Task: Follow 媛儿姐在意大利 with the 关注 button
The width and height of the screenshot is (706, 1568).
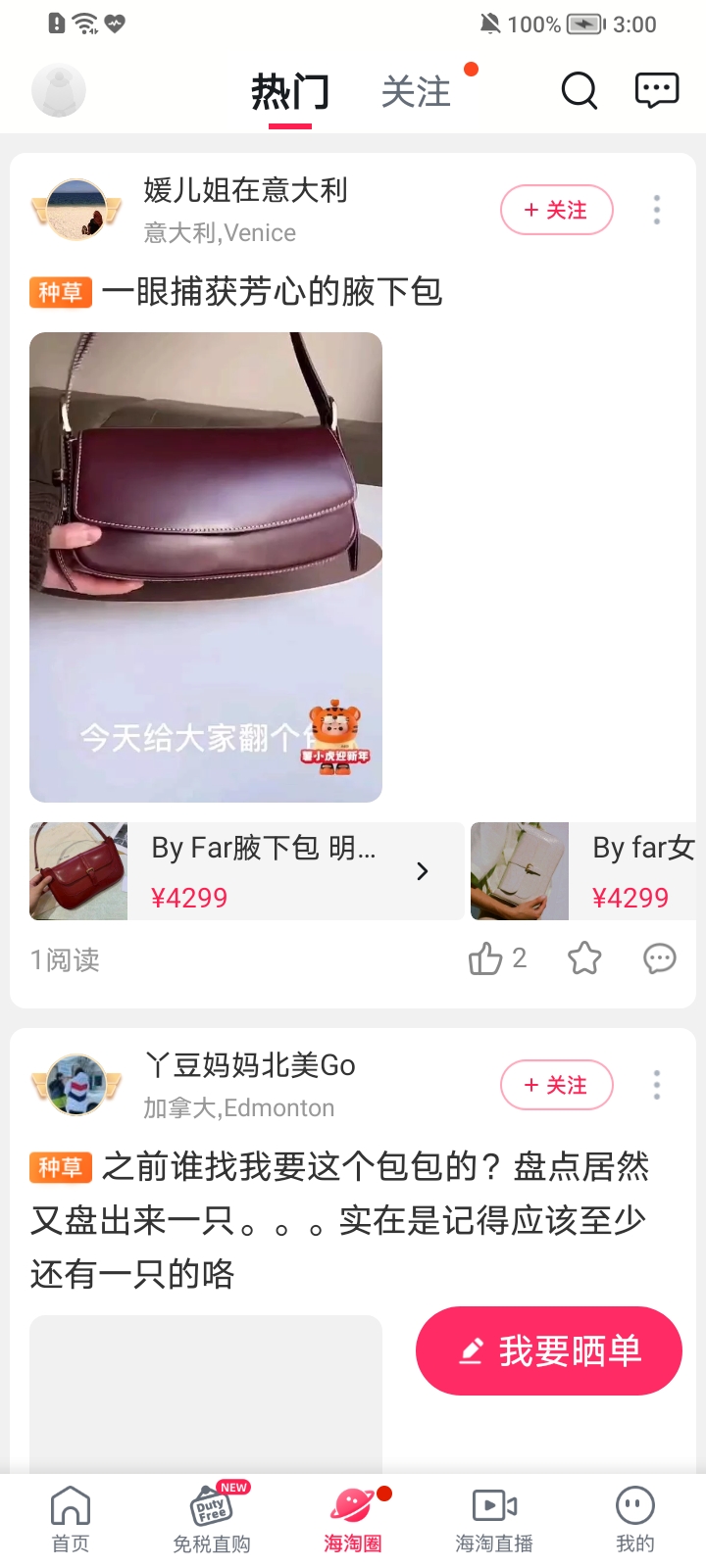Action: pyautogui.click(x=556, y=210)
